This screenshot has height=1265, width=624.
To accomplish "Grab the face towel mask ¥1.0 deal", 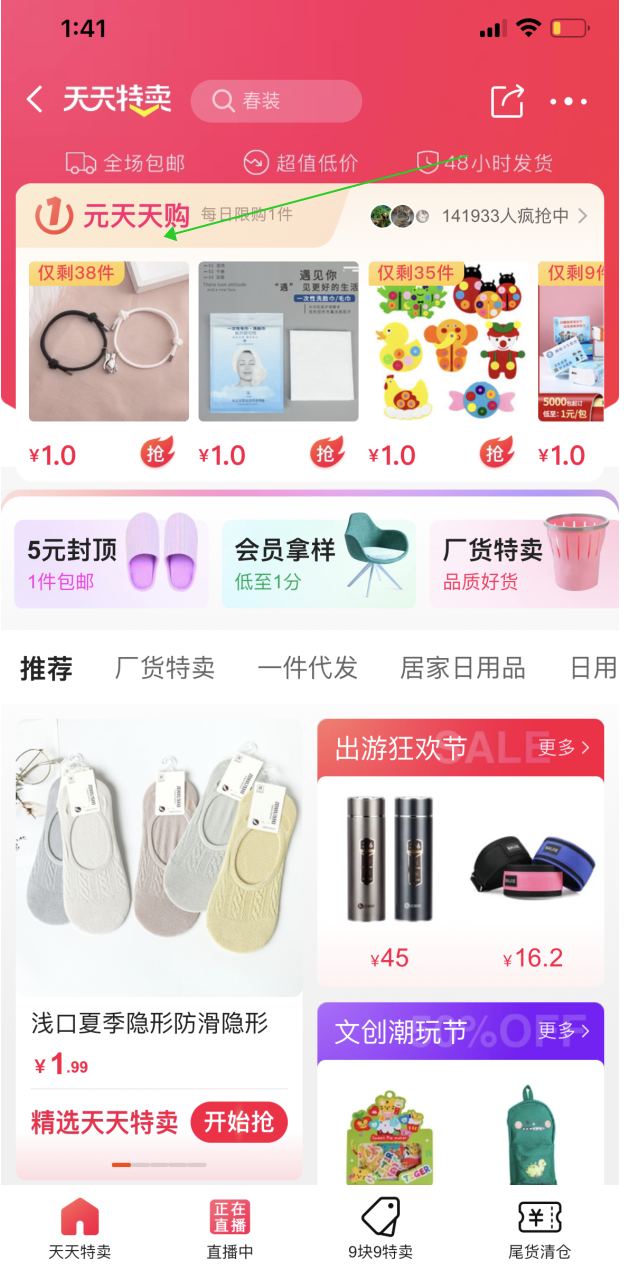I will pos(326,454).
